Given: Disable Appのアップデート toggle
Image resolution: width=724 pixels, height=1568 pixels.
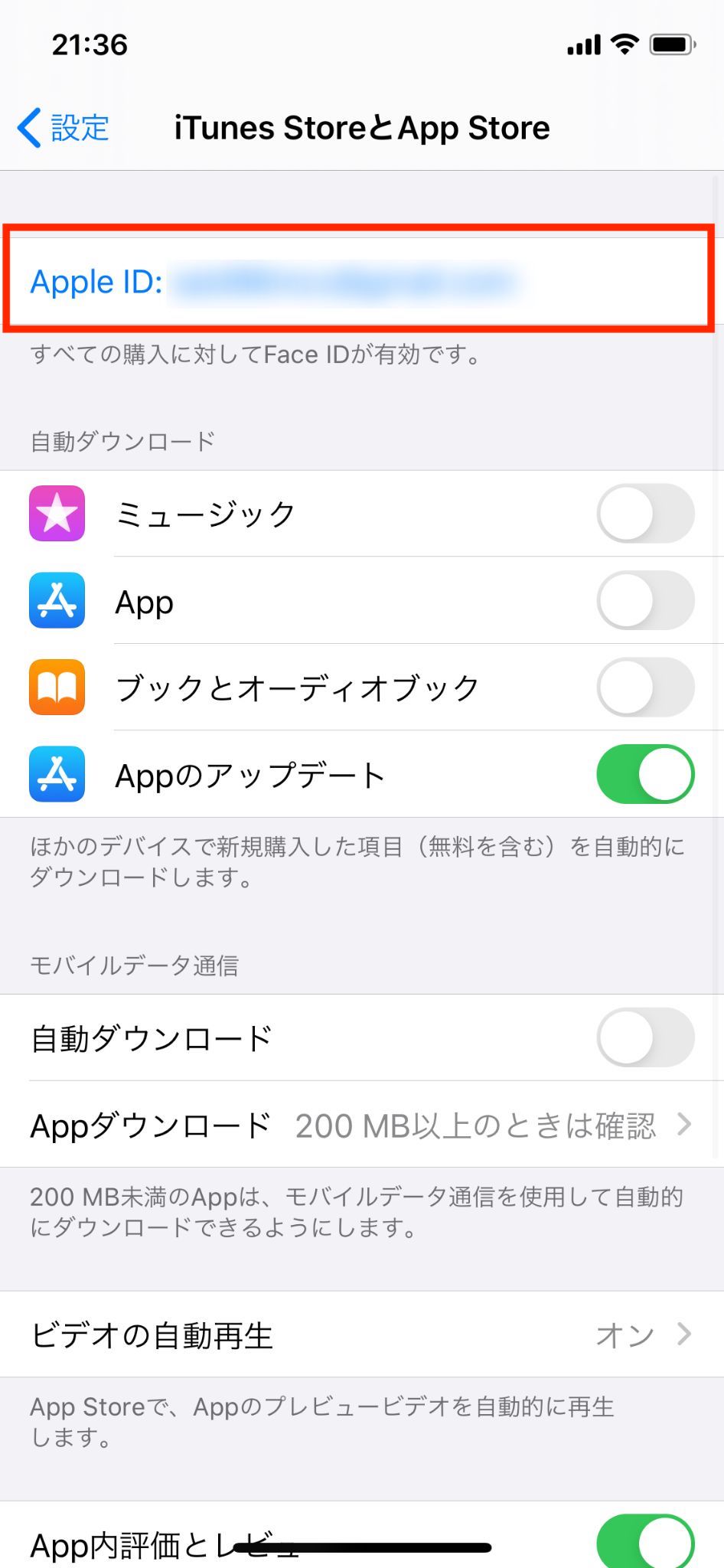Looking at the screenshot, I should click(644, 775).
